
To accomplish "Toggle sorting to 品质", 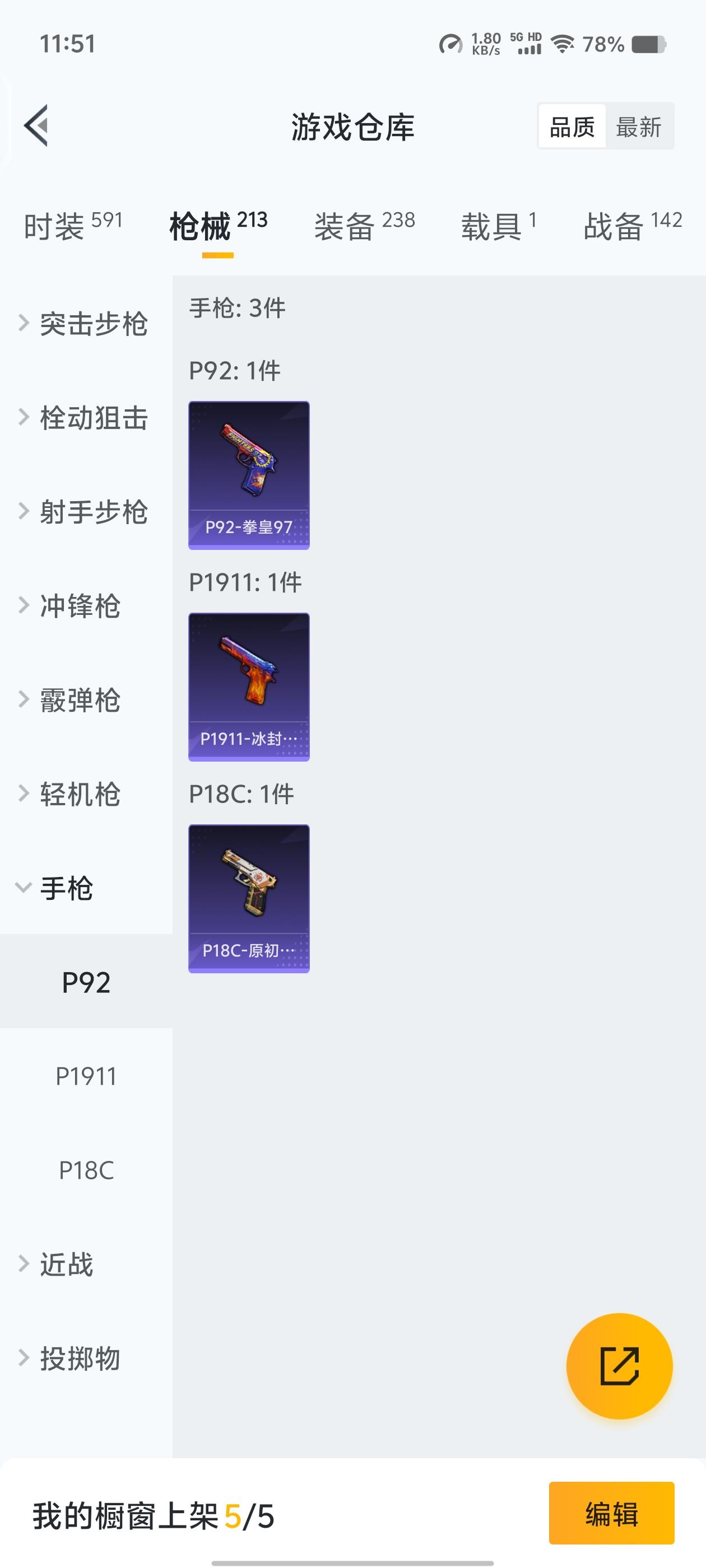I will point(572,127).
